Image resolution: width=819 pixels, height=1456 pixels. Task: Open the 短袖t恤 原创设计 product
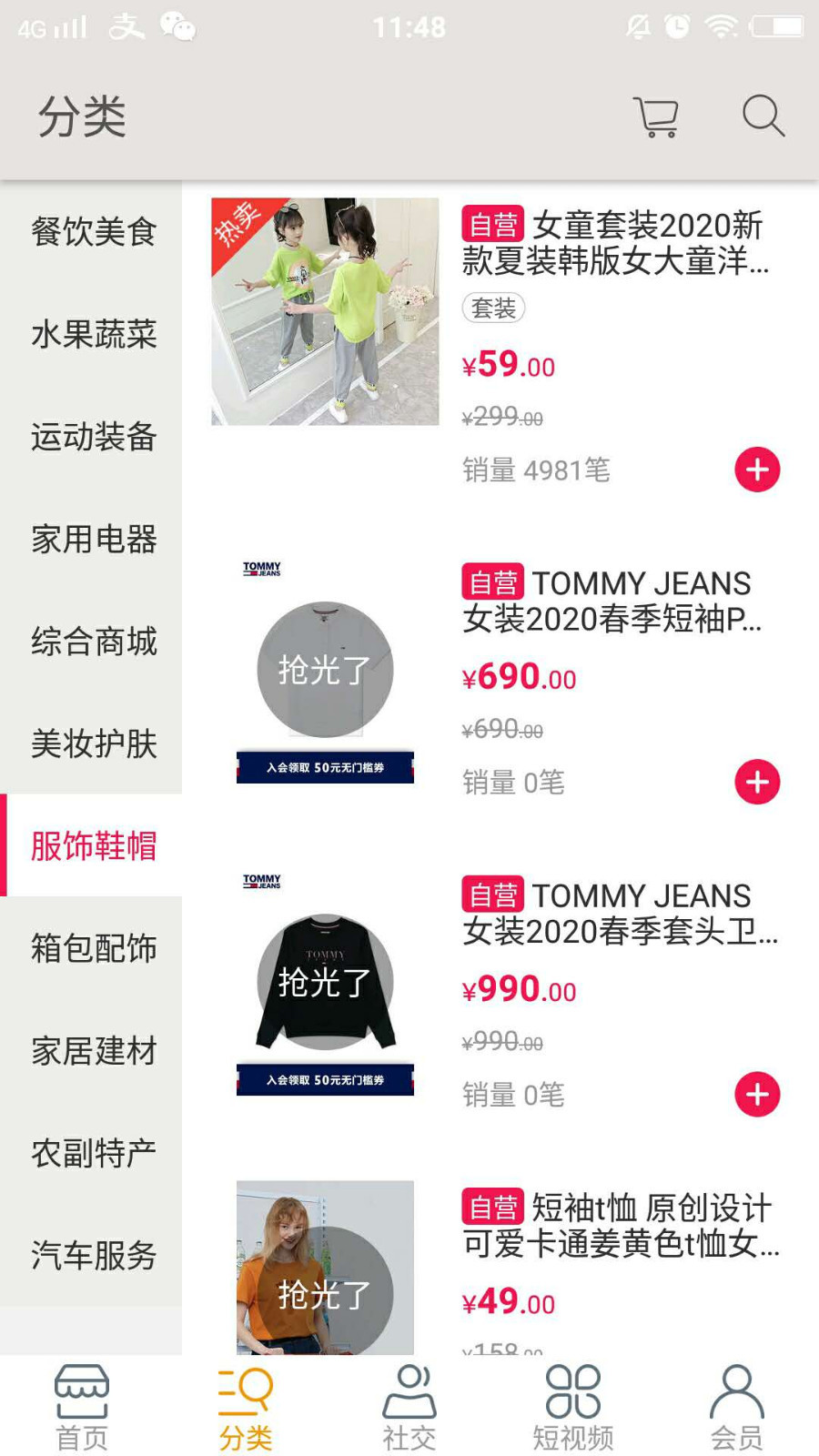(619, 1225)
